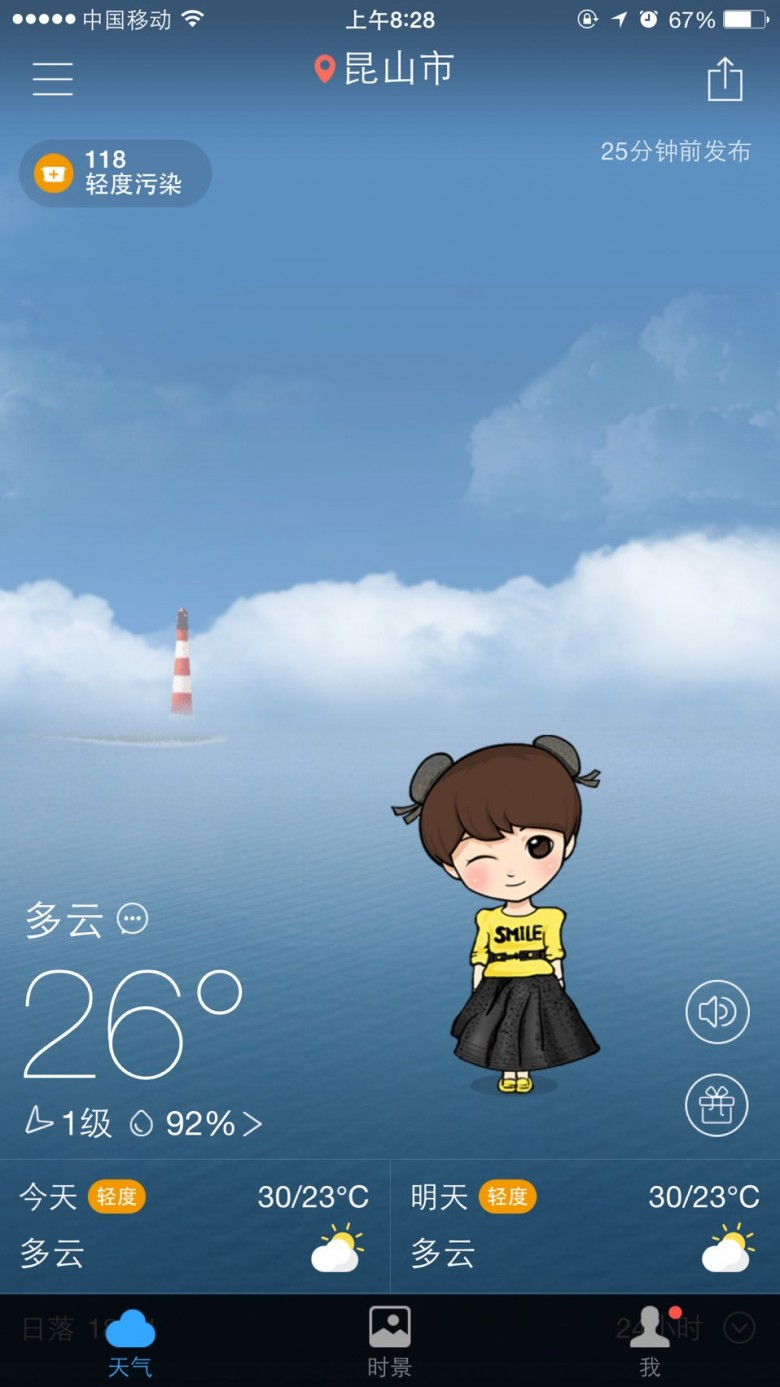Open the gift box icon
Image resolution: width=780 pixels, height=1387 pixels.
[x=717, y=1105]
